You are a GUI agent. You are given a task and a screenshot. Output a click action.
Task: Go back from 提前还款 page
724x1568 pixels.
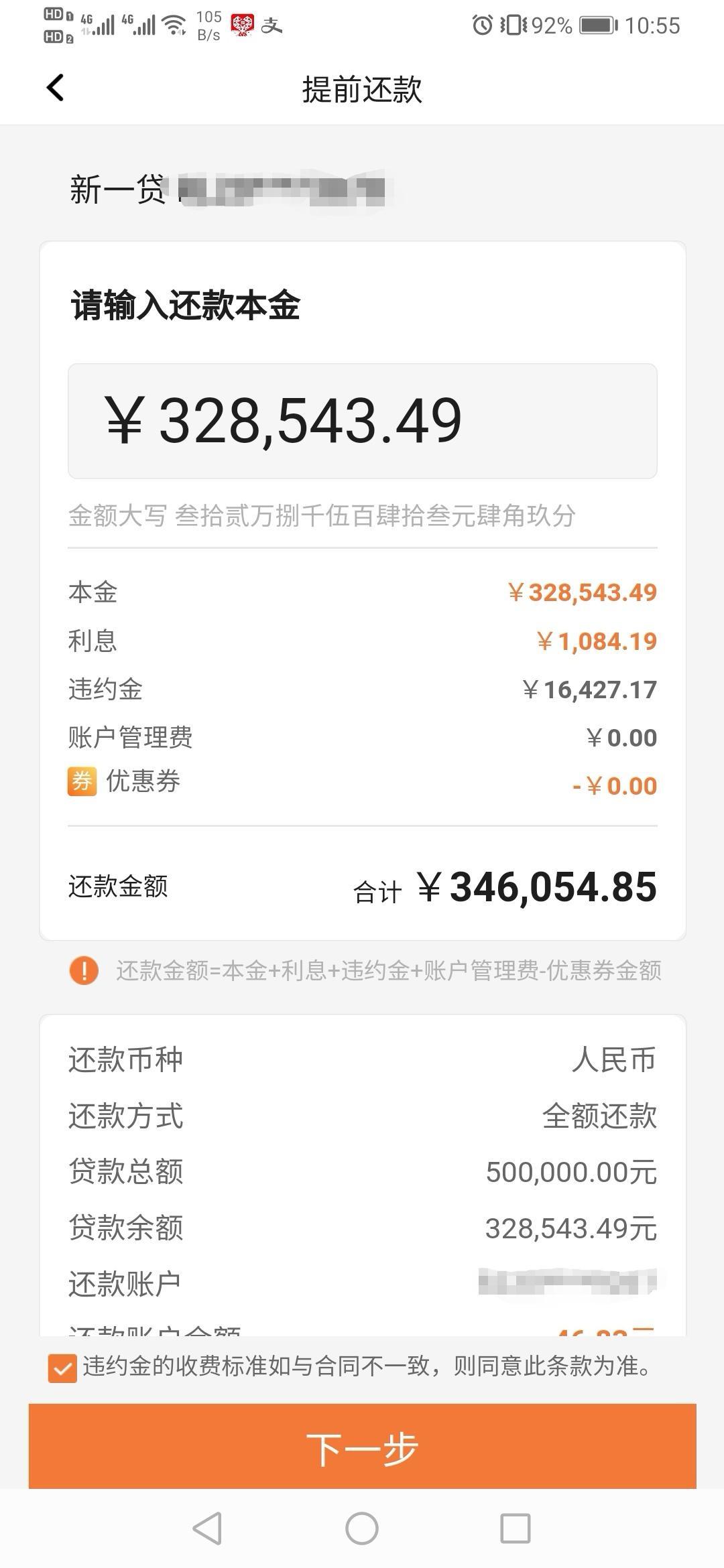coord(55,88)
